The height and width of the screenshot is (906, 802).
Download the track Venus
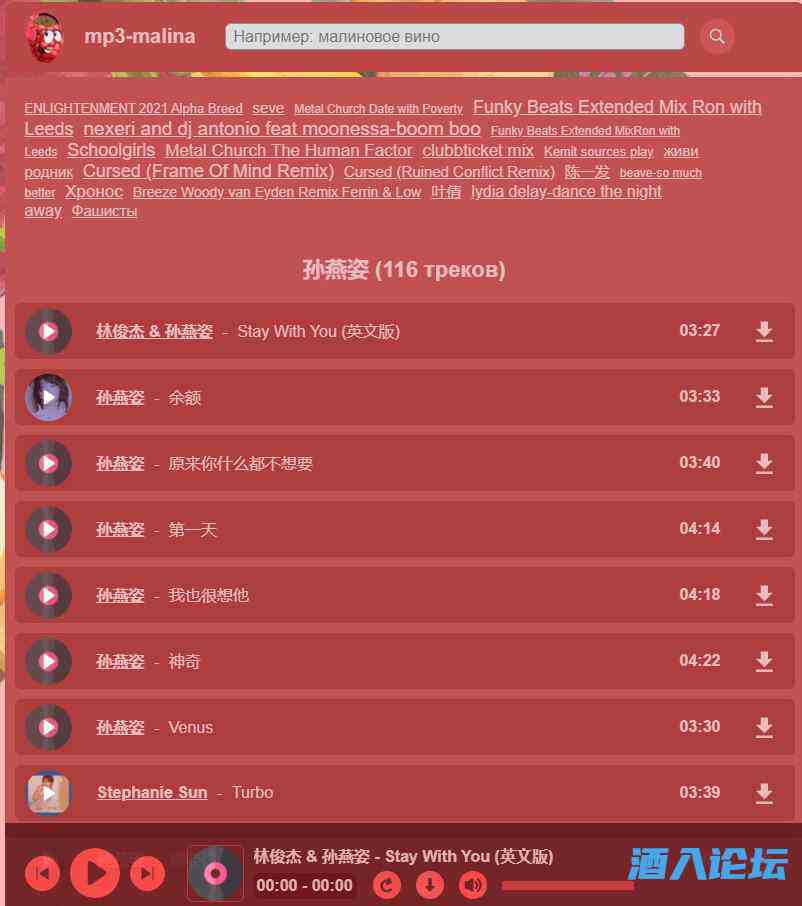pos(764,727)
